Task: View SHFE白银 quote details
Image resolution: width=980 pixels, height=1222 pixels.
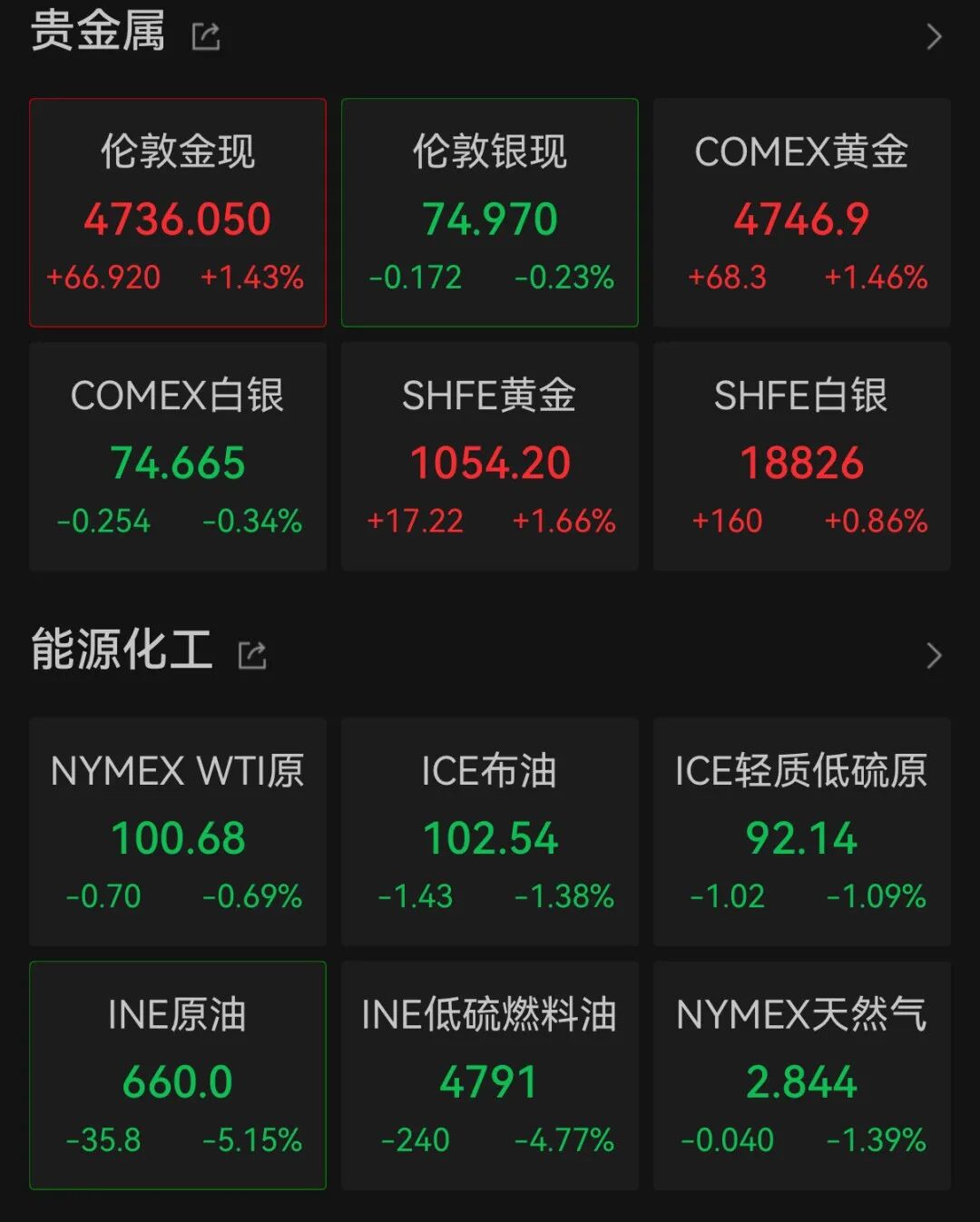Action: 802,456
